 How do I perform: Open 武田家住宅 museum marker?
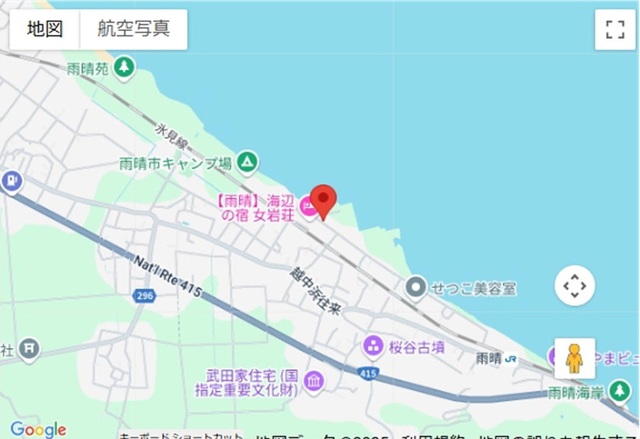313,381
